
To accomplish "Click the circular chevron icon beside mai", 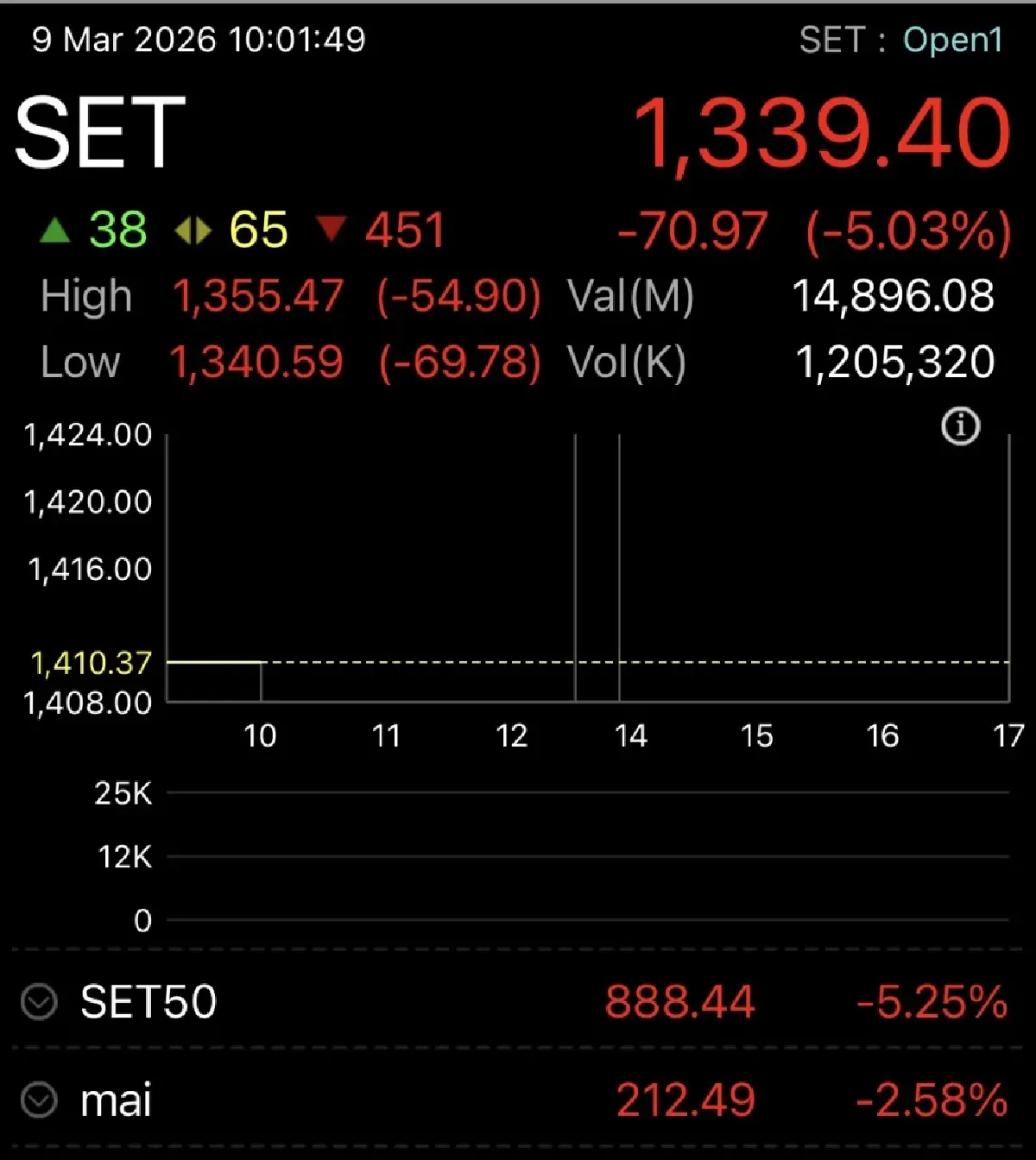I will pyautogui.click(x=37, y=1102).
